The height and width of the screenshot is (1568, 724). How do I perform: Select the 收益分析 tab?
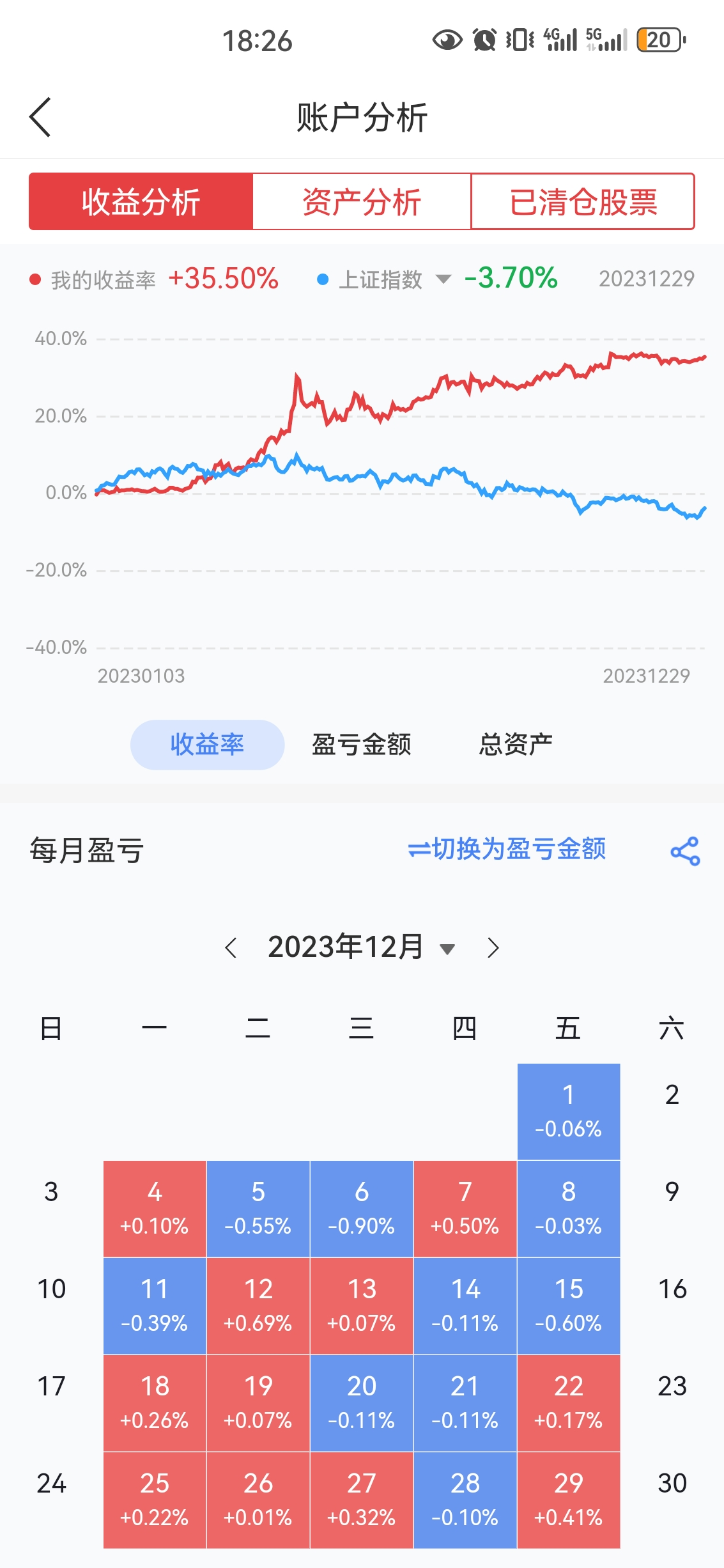tap(141, 202)
